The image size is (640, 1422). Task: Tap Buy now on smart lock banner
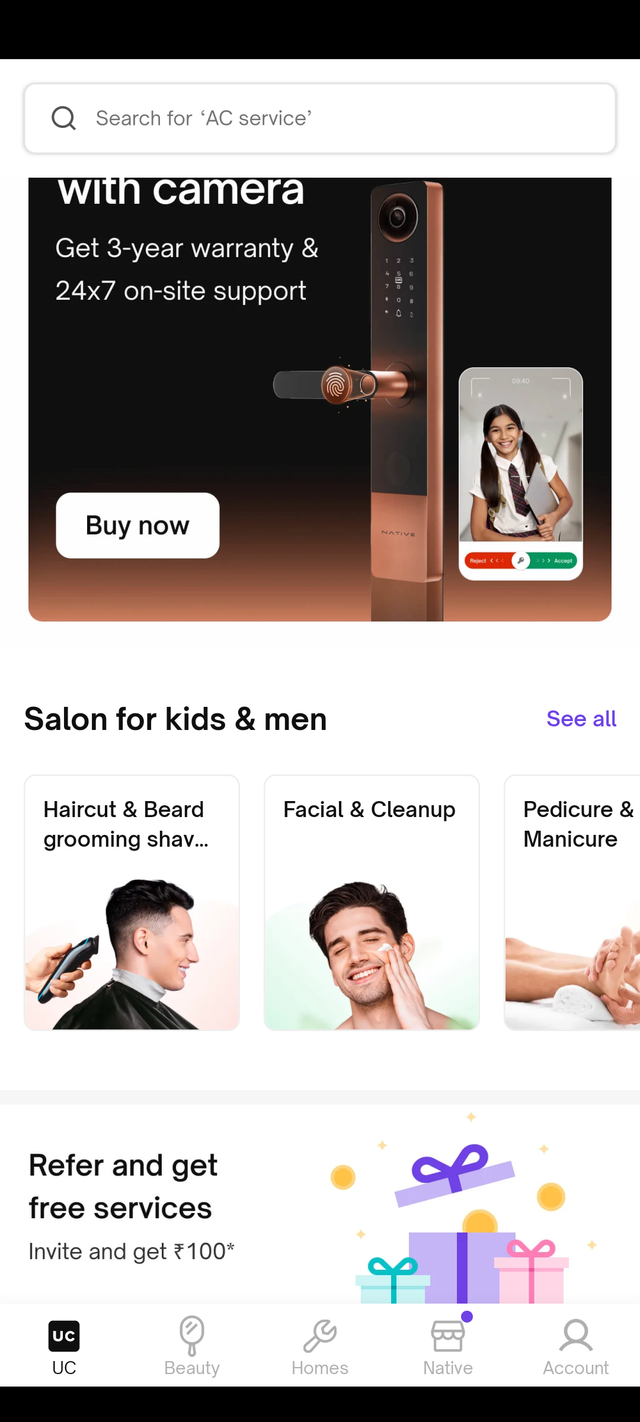137,525
